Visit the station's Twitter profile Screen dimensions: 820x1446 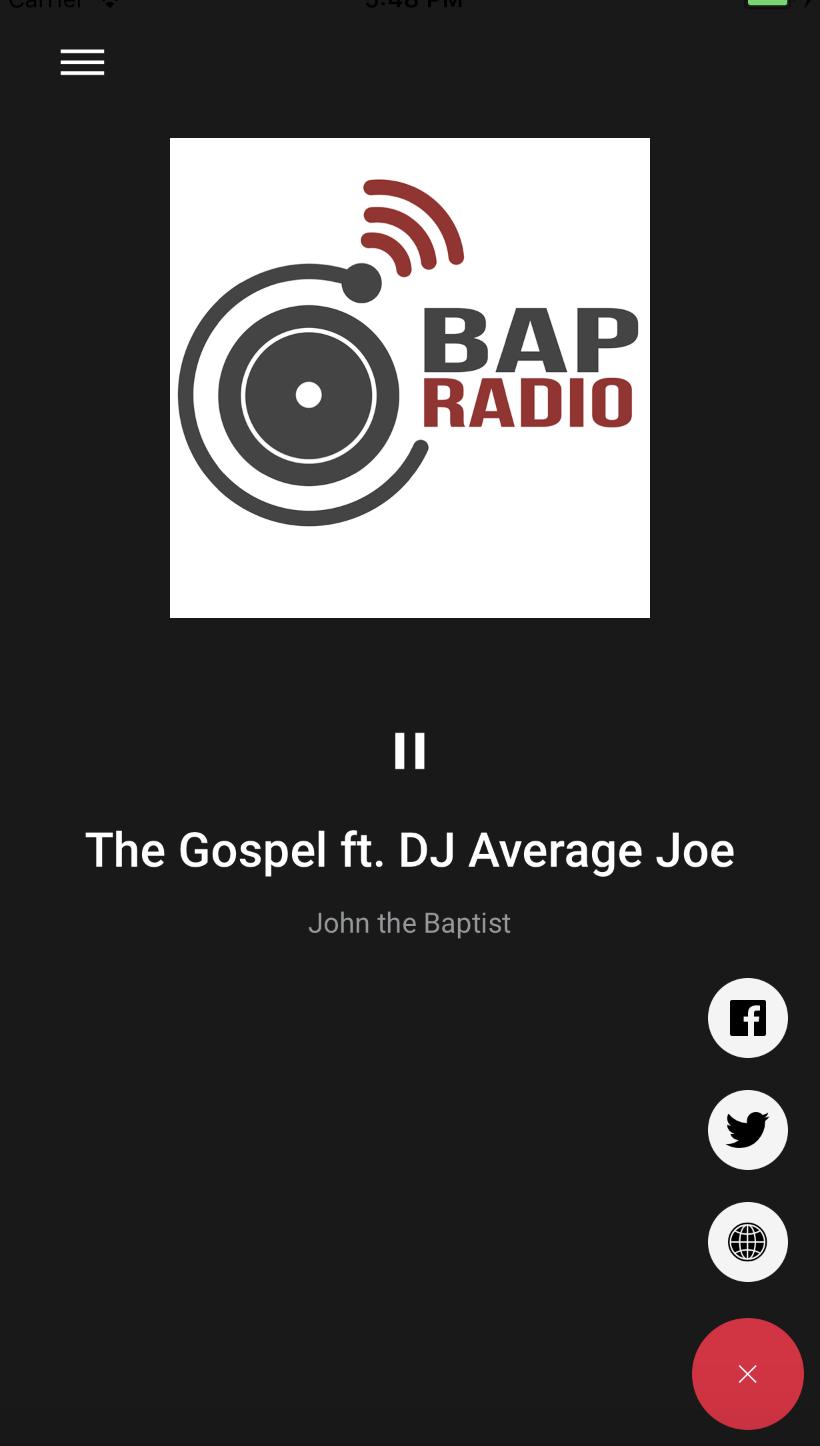coord(748,1130)
